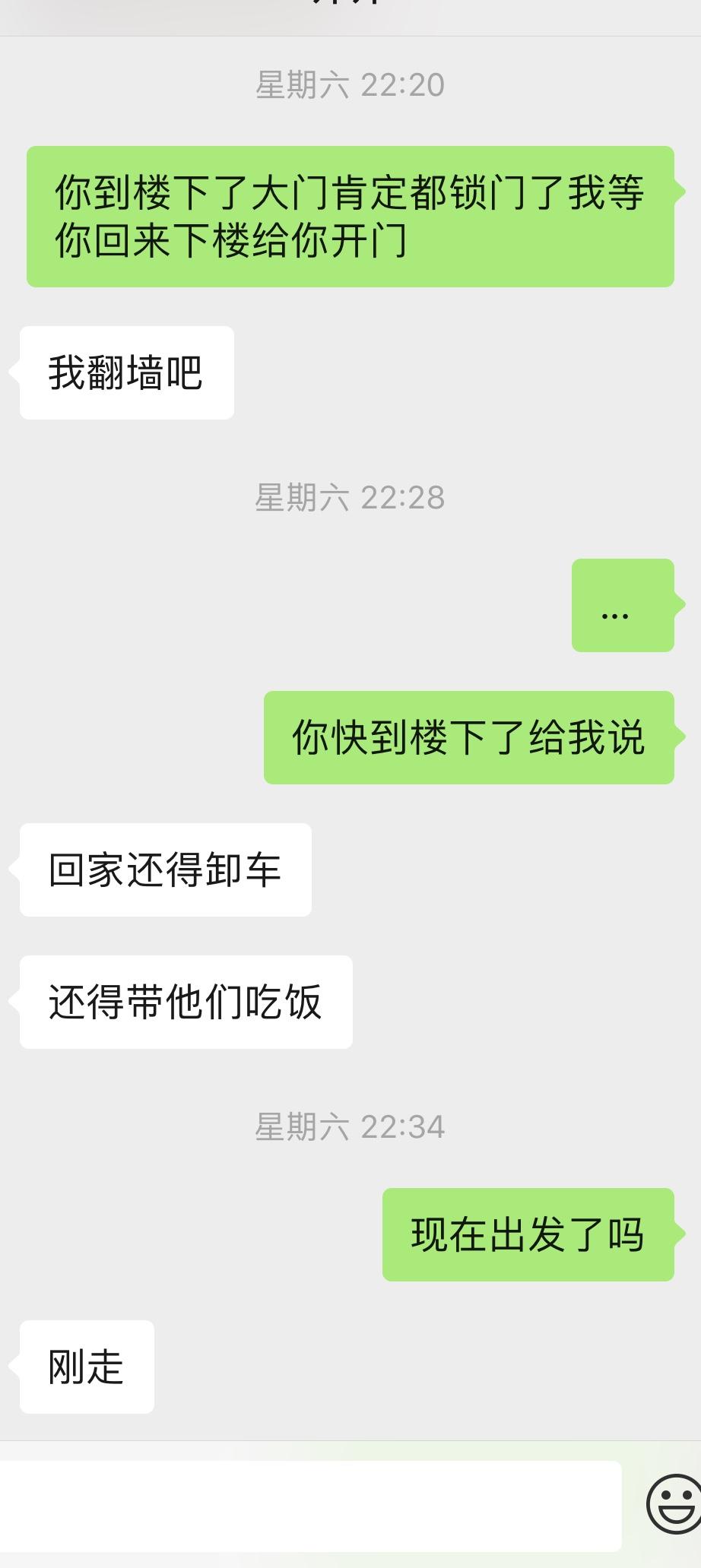Open the emoji sticker panel
Screen dimensions: 701x1568
pos(674,1504)
